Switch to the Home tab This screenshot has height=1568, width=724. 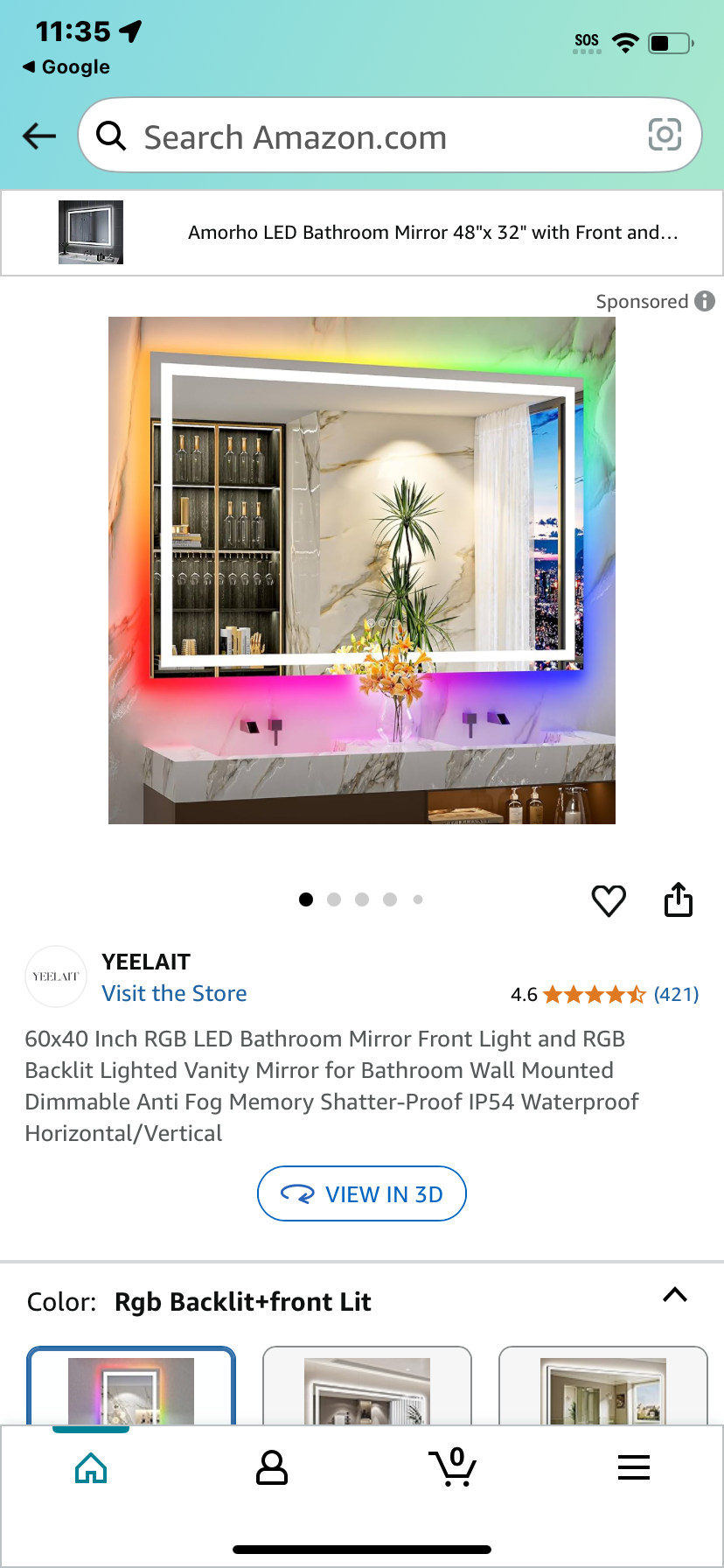click(x=91, y=1467)
